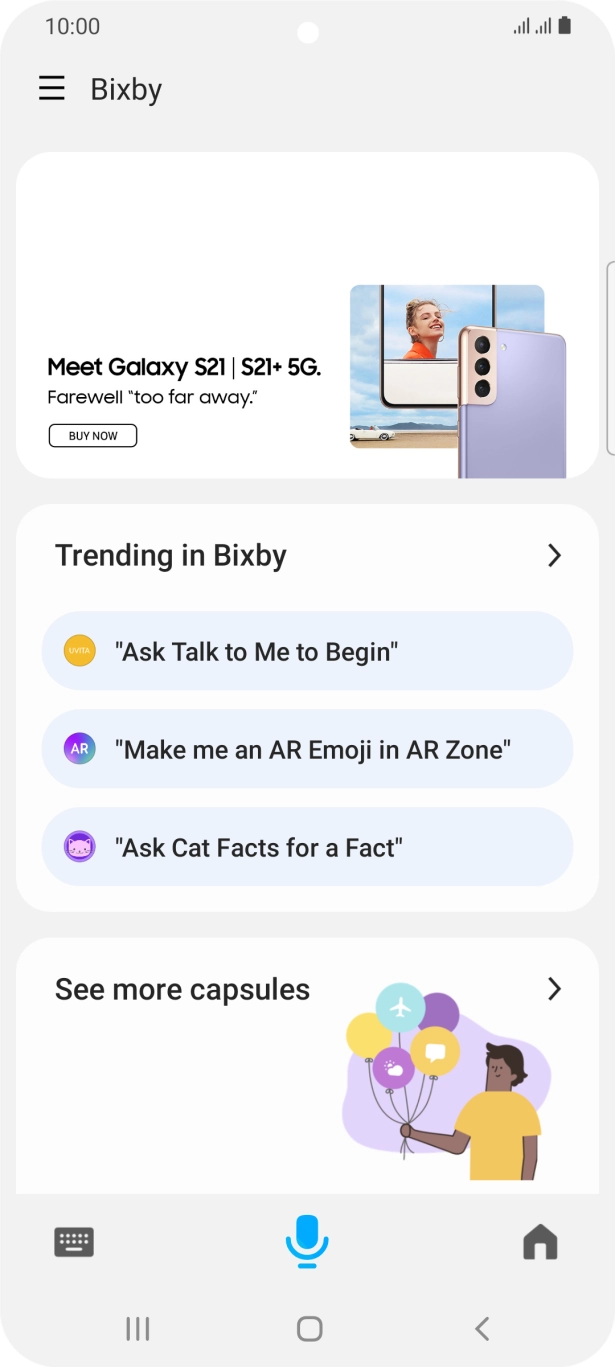Screen dimensions: 615x1367
Task: Open the hamburger menu
Action: pos(52,89)
